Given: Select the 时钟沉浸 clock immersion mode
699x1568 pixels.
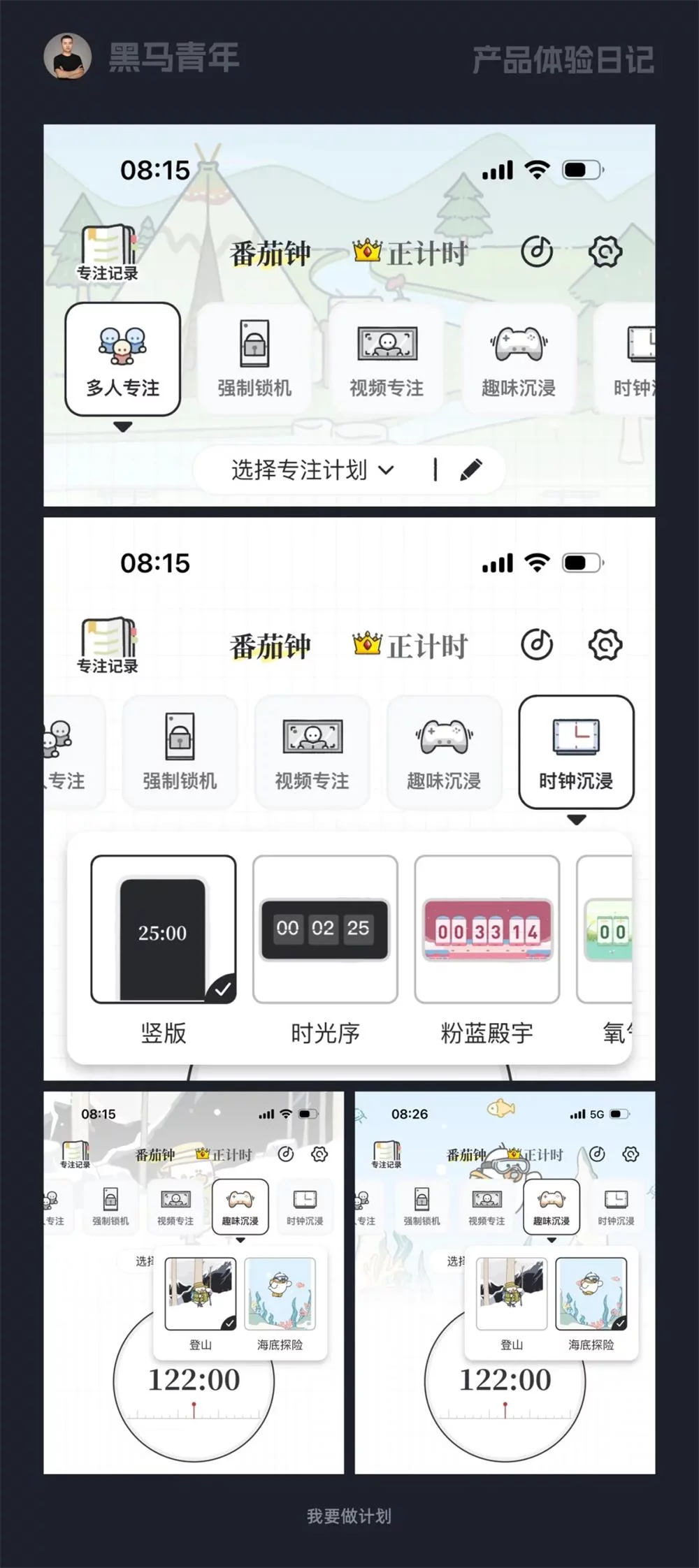Looking at the screenshot, I should point(577,751).
